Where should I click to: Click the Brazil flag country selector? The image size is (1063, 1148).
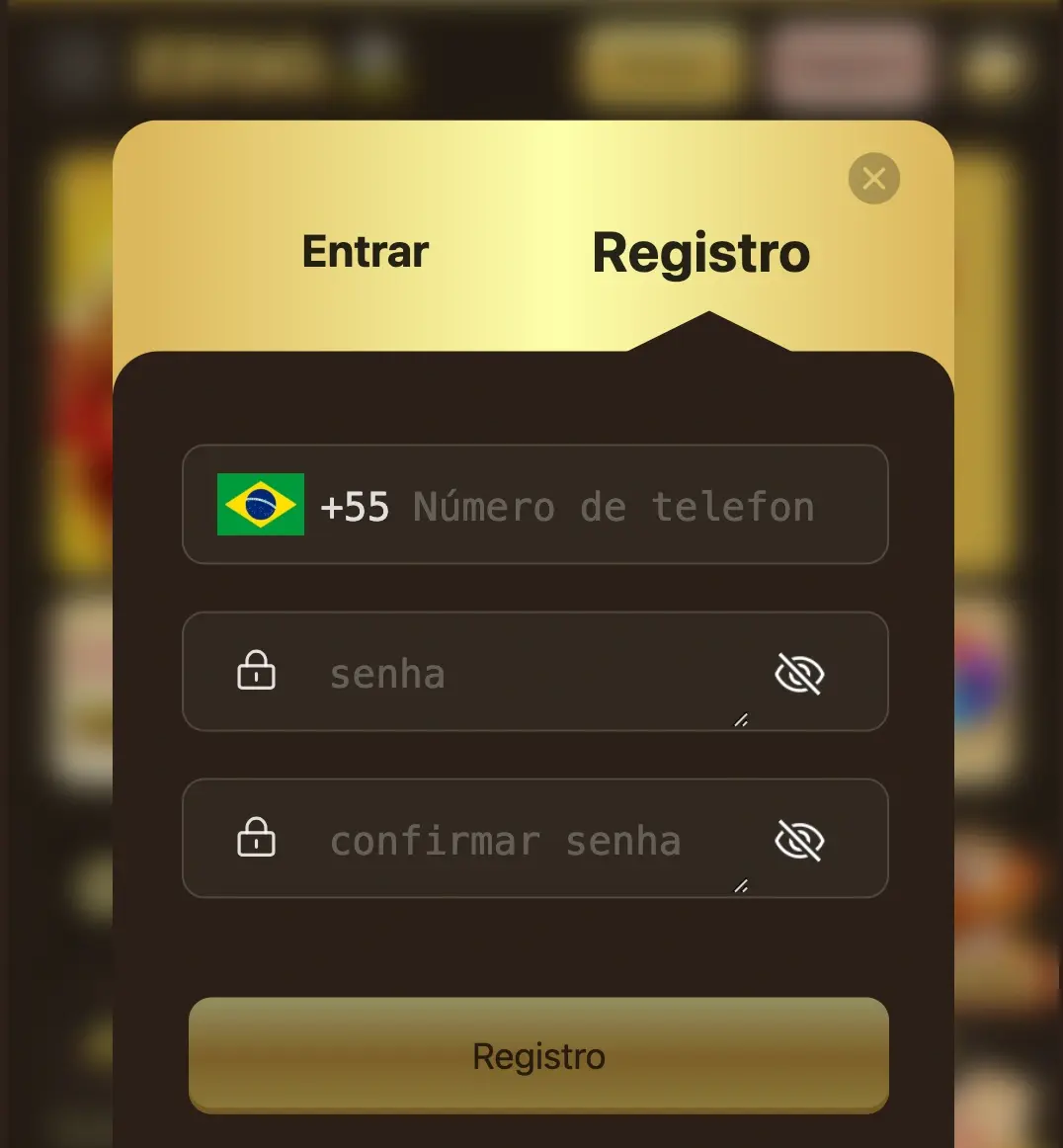(x=260, y=505)
